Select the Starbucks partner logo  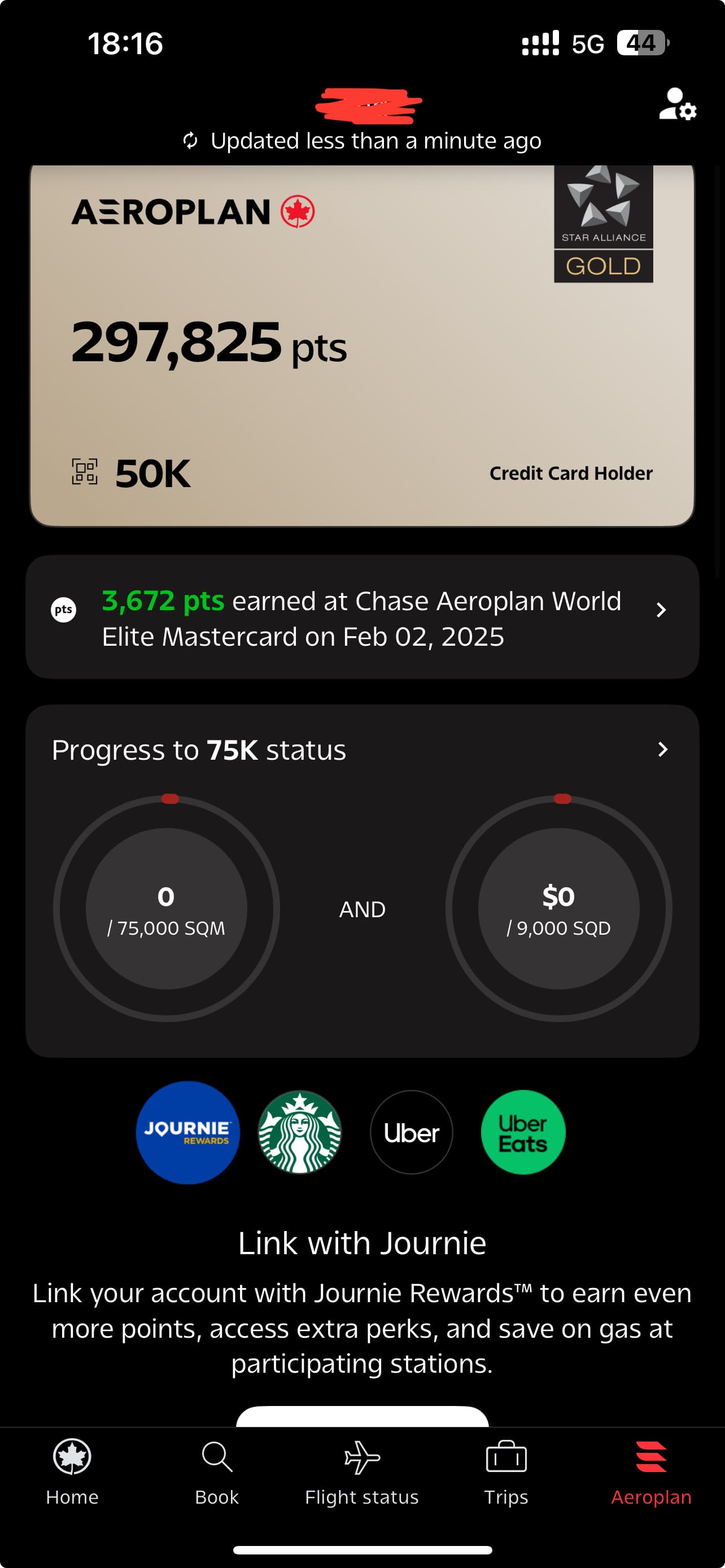(x=300, y=1132)
